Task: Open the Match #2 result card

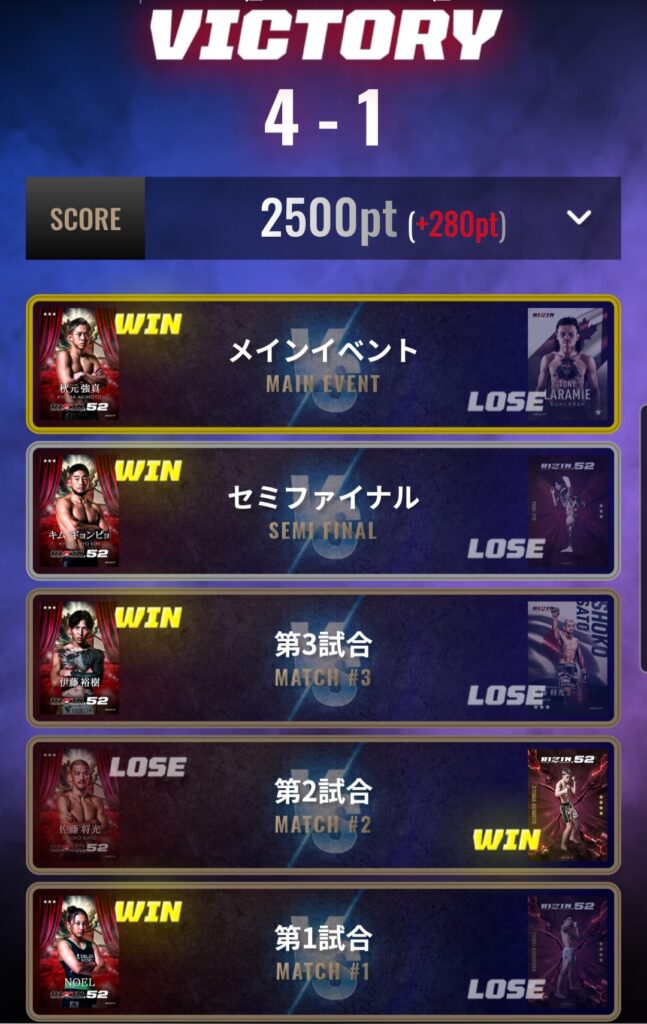Action: (x=323, y=806)
